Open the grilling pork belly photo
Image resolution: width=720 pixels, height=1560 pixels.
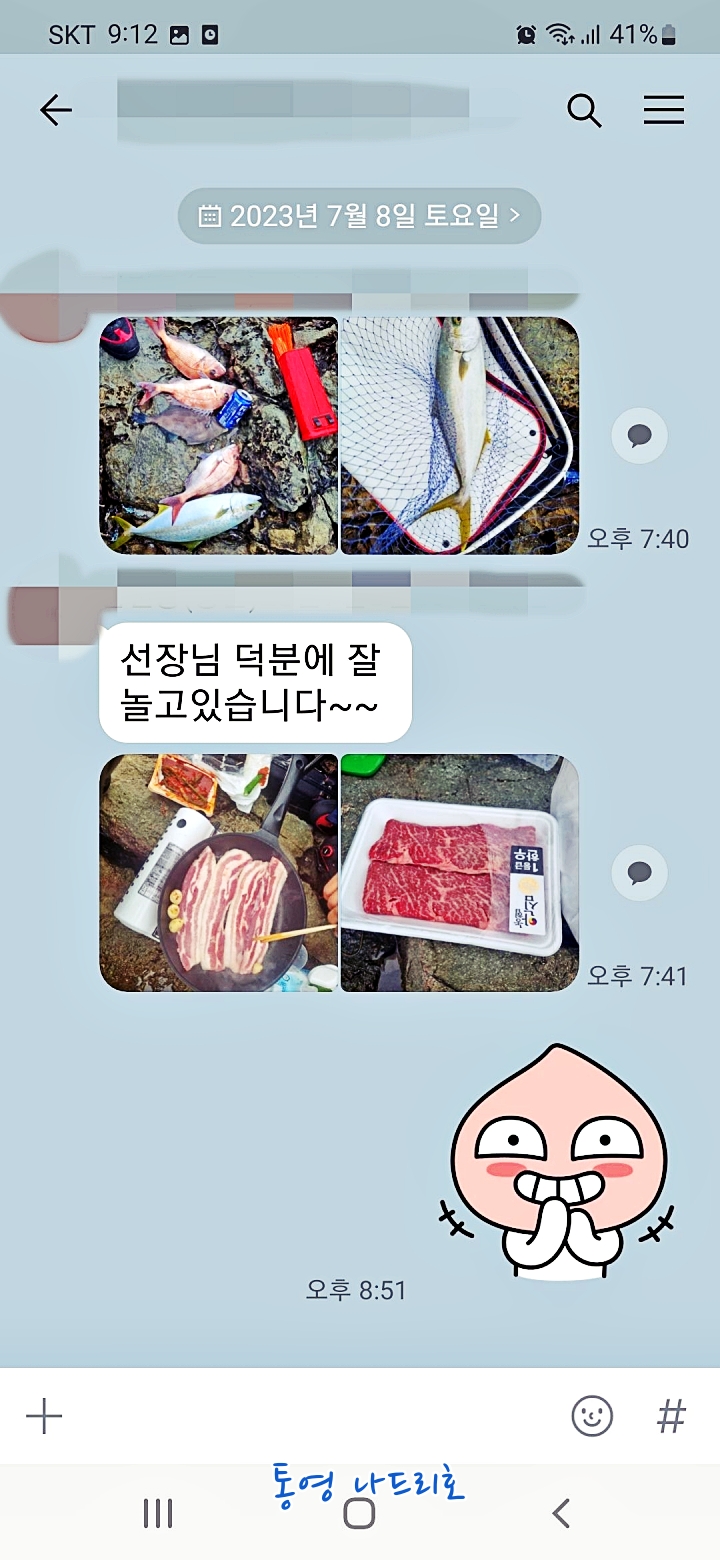(x=218, y=872)
